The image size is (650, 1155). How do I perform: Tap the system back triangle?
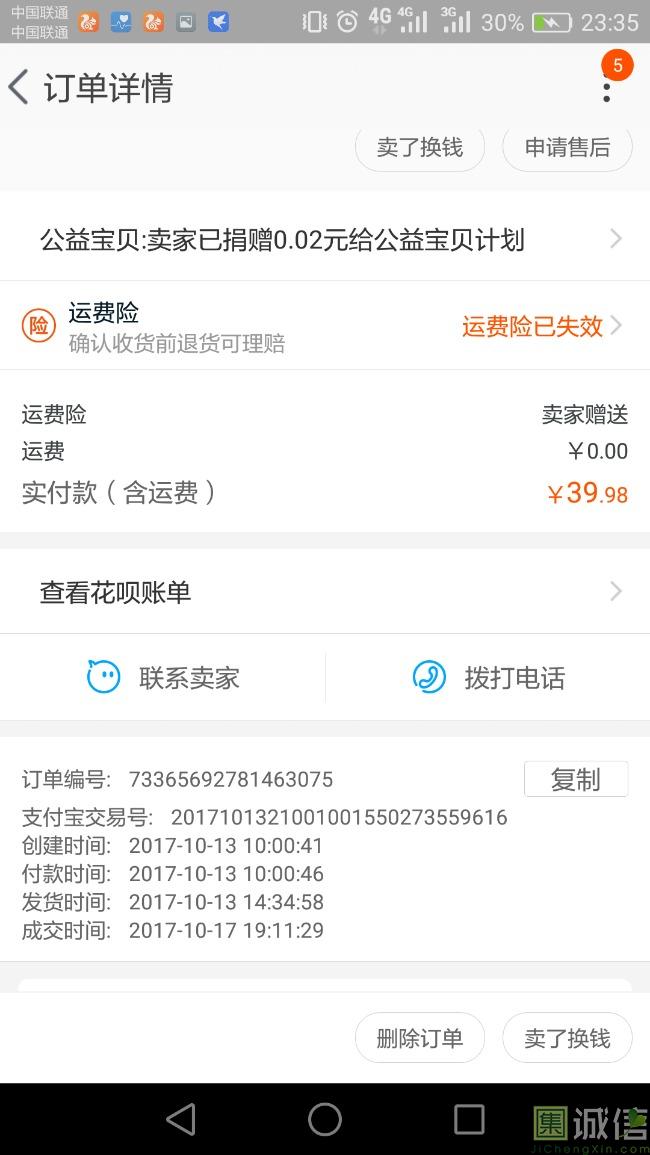coord(181,1120)
